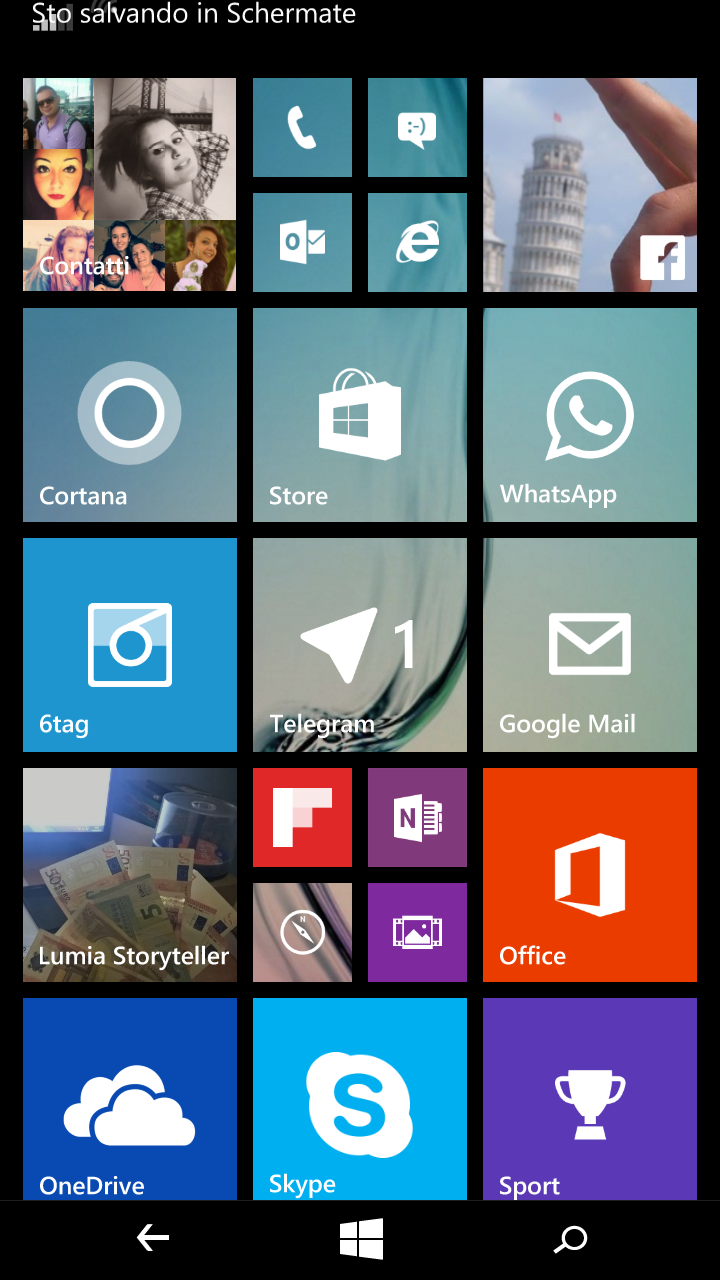The width and height of the screenshot is (720, 1280).
Task: Open the Phone dialer tile
Action: pyautogui.click(x=302, y=127)
